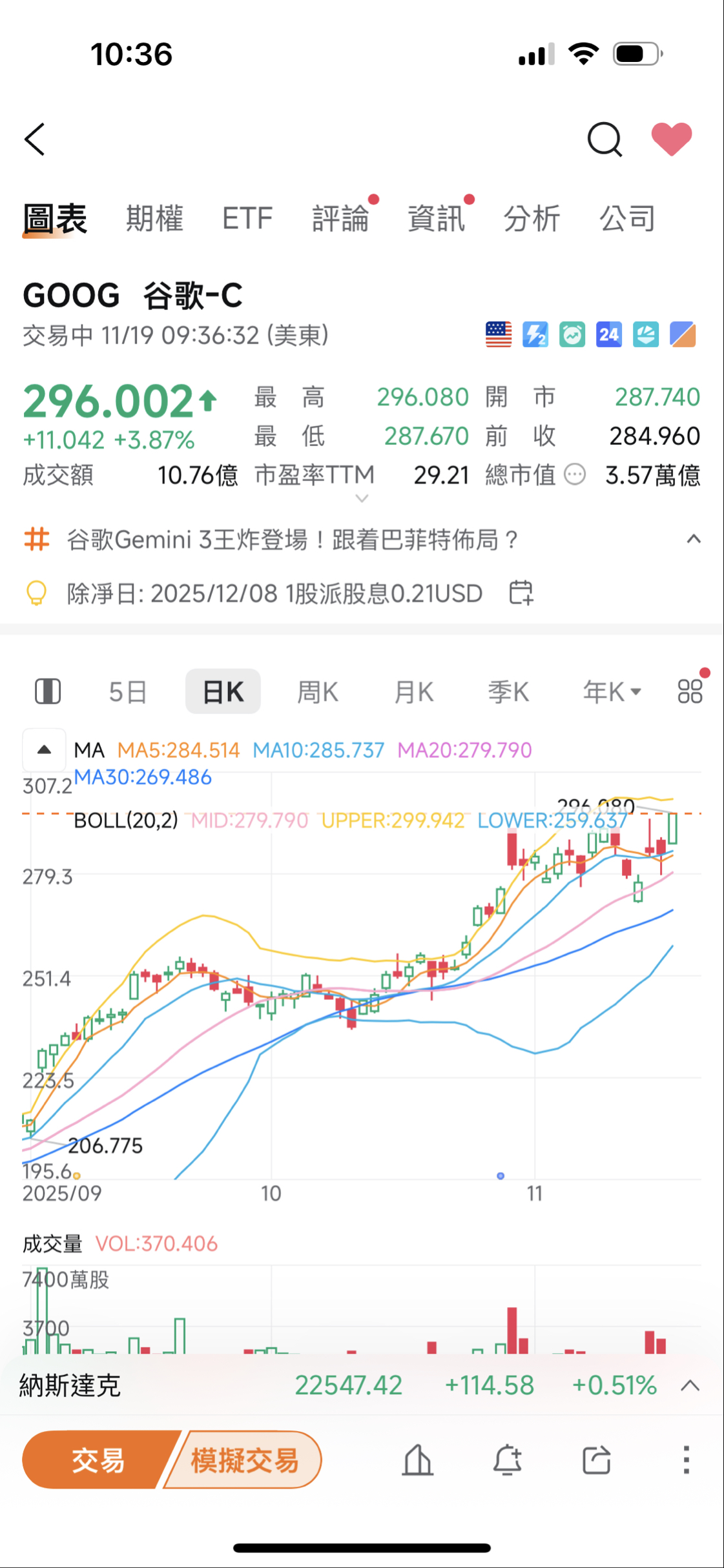Collapse the 納斯達克 index bar chevron

690,1386
